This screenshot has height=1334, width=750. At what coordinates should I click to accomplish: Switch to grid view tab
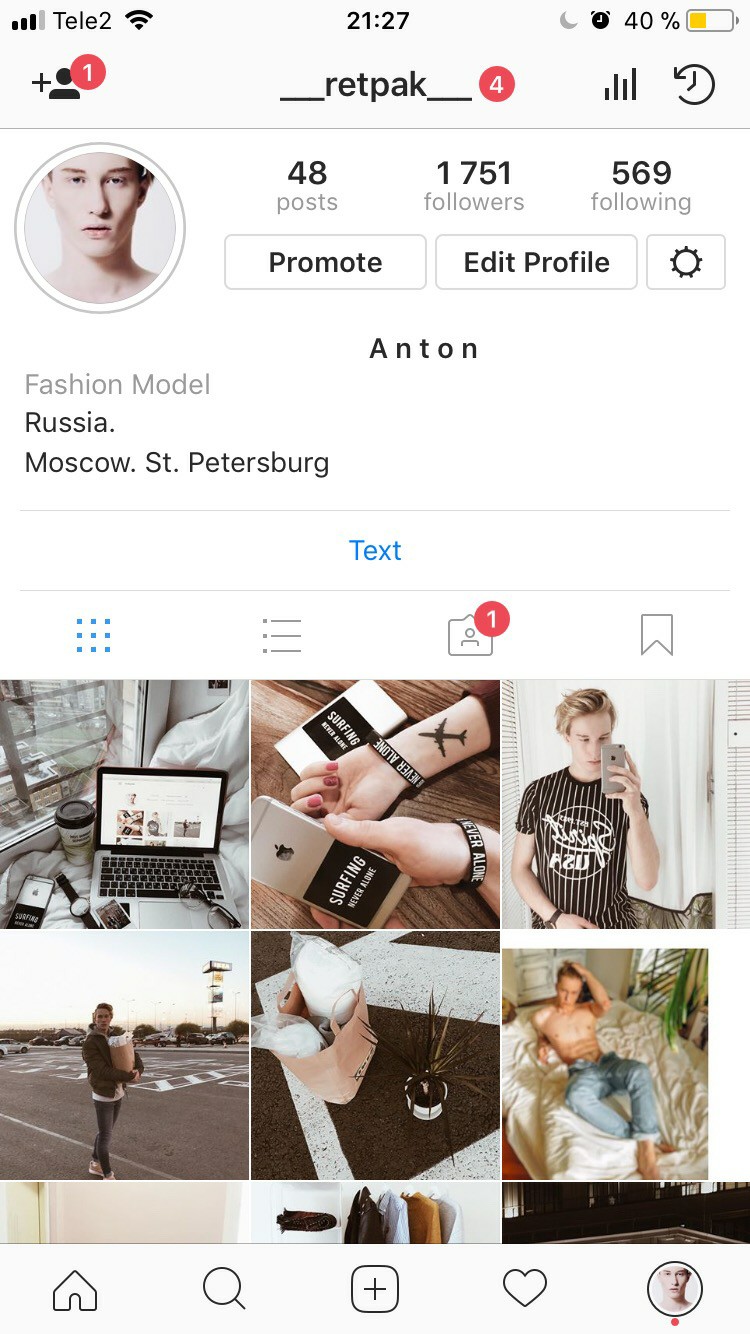coord(93,635)
